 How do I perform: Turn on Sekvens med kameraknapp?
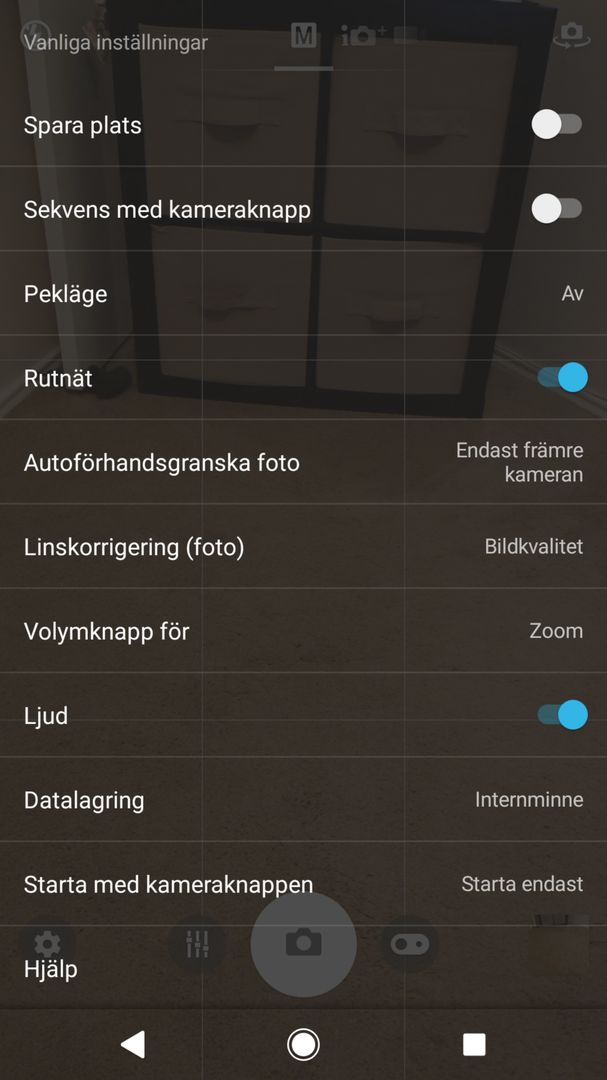pos(557,209)
